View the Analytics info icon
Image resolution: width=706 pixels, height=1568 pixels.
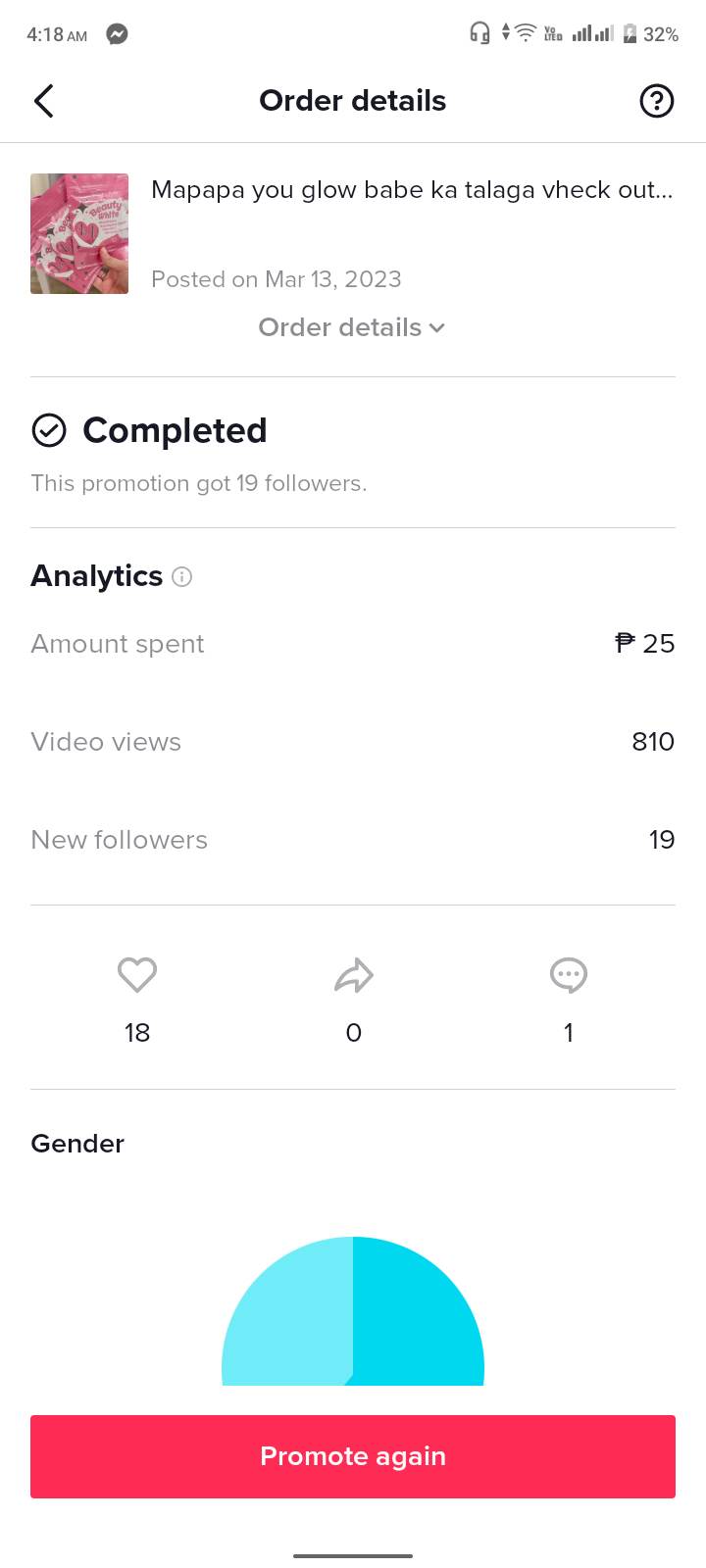coord(182,576)
